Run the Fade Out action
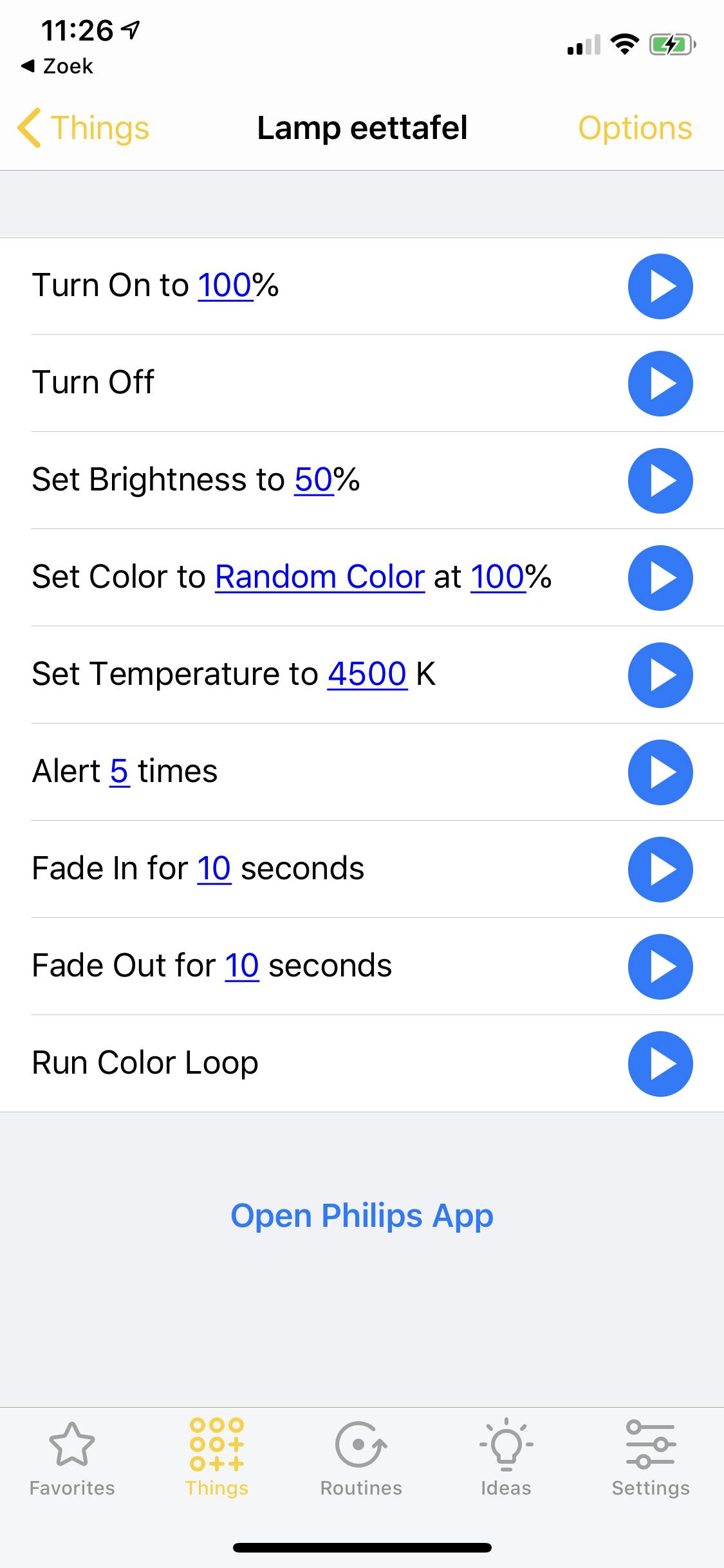 click(x=660, y=967)
